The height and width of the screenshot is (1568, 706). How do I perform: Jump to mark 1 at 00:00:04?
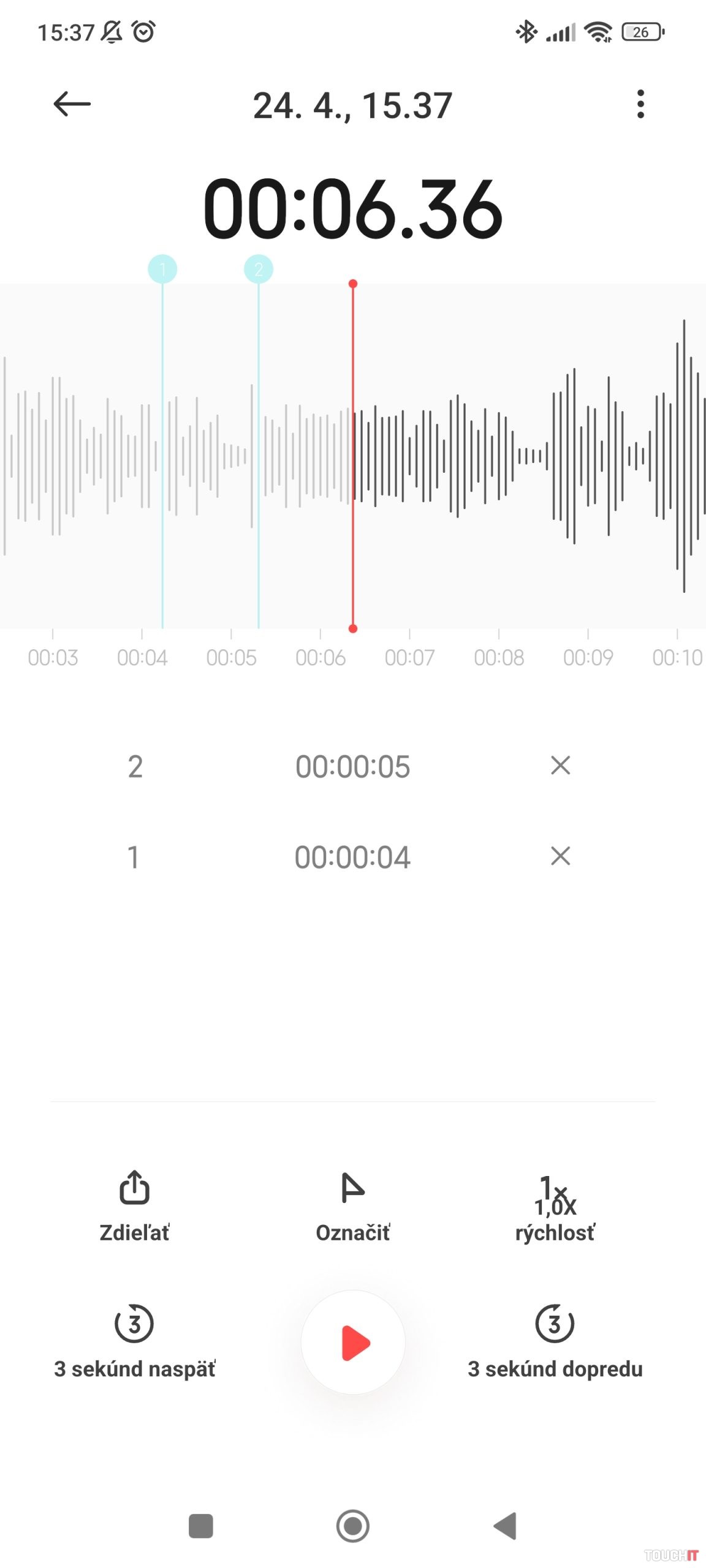point(352,857)
